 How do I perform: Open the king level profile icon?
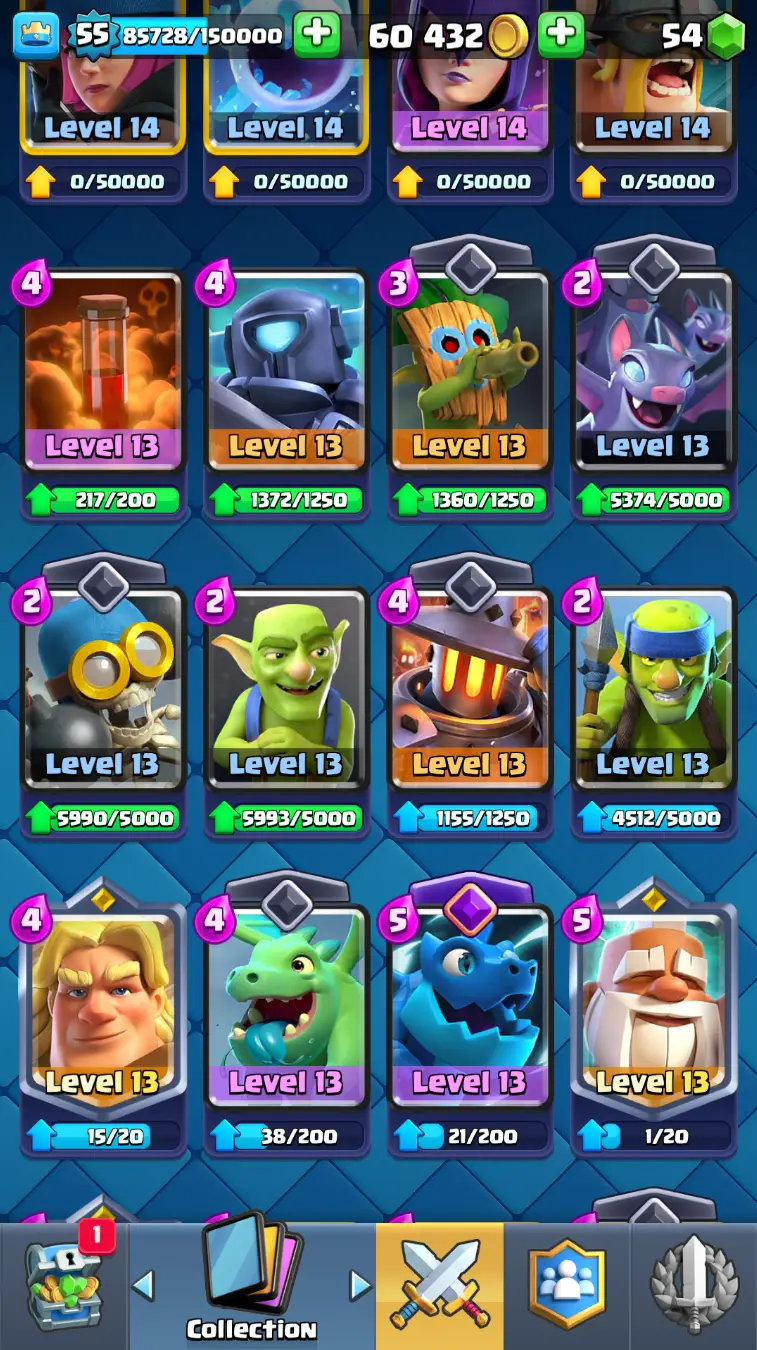point(35,35)
